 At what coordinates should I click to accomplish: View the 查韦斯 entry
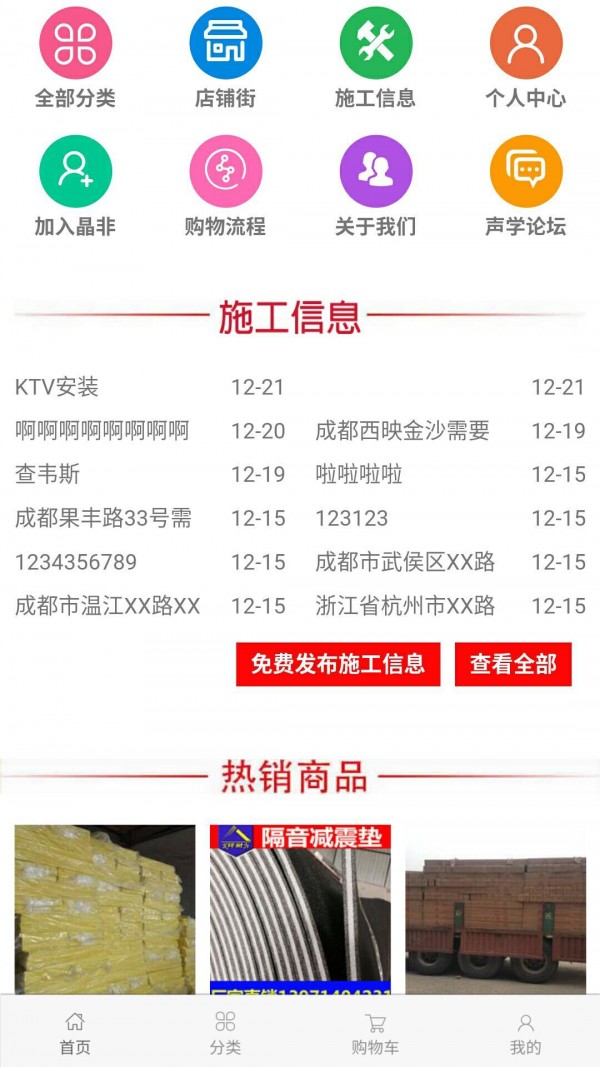[48, 474]
